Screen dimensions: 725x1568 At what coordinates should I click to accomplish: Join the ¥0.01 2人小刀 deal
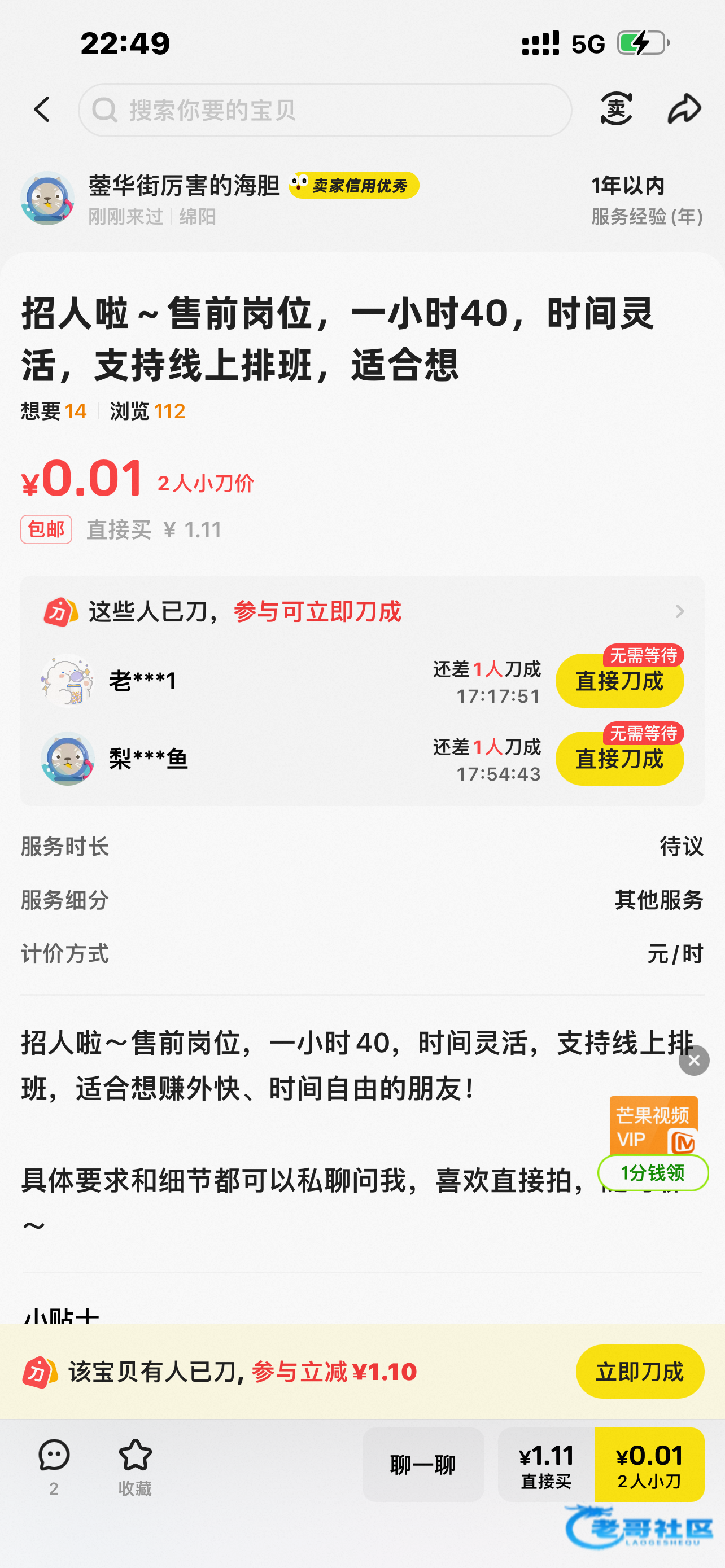click(649, 1465)
